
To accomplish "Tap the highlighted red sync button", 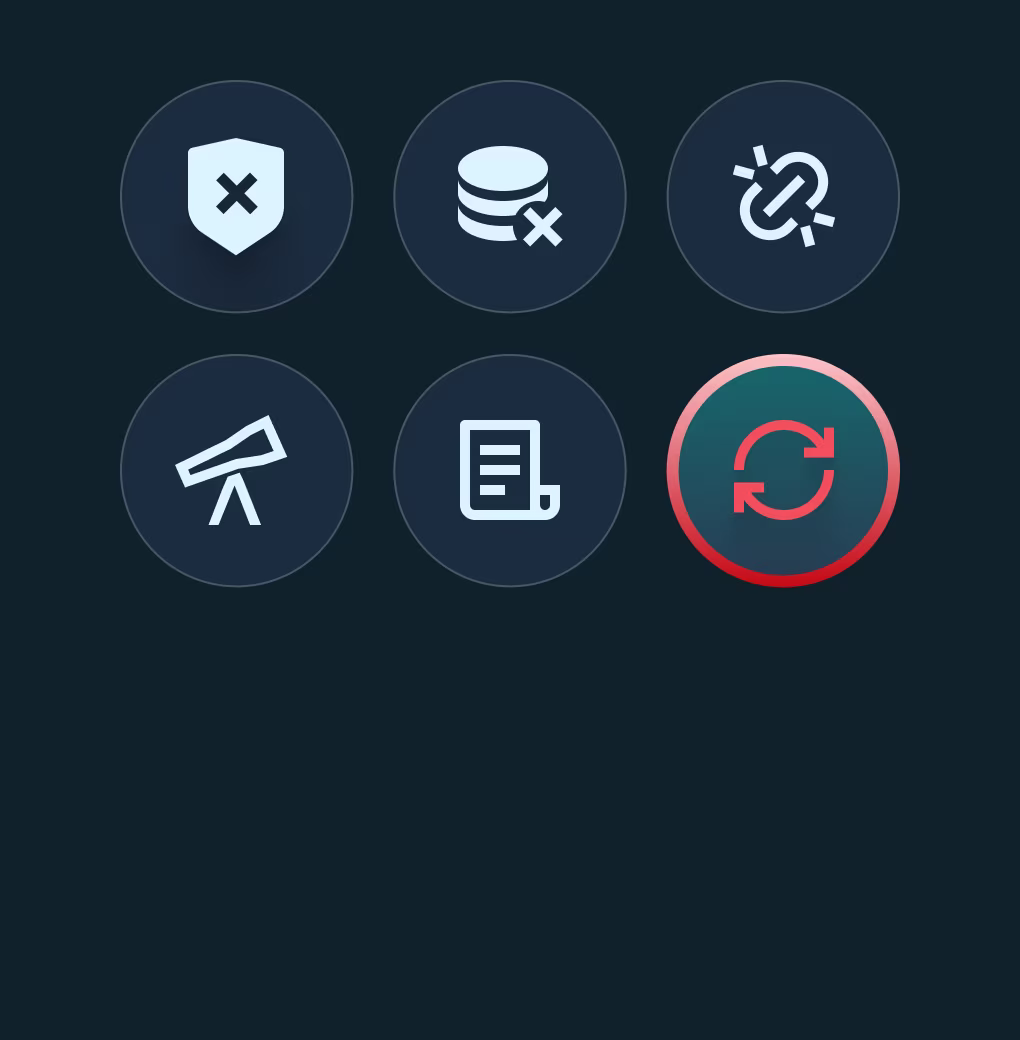I will point(783,470).
